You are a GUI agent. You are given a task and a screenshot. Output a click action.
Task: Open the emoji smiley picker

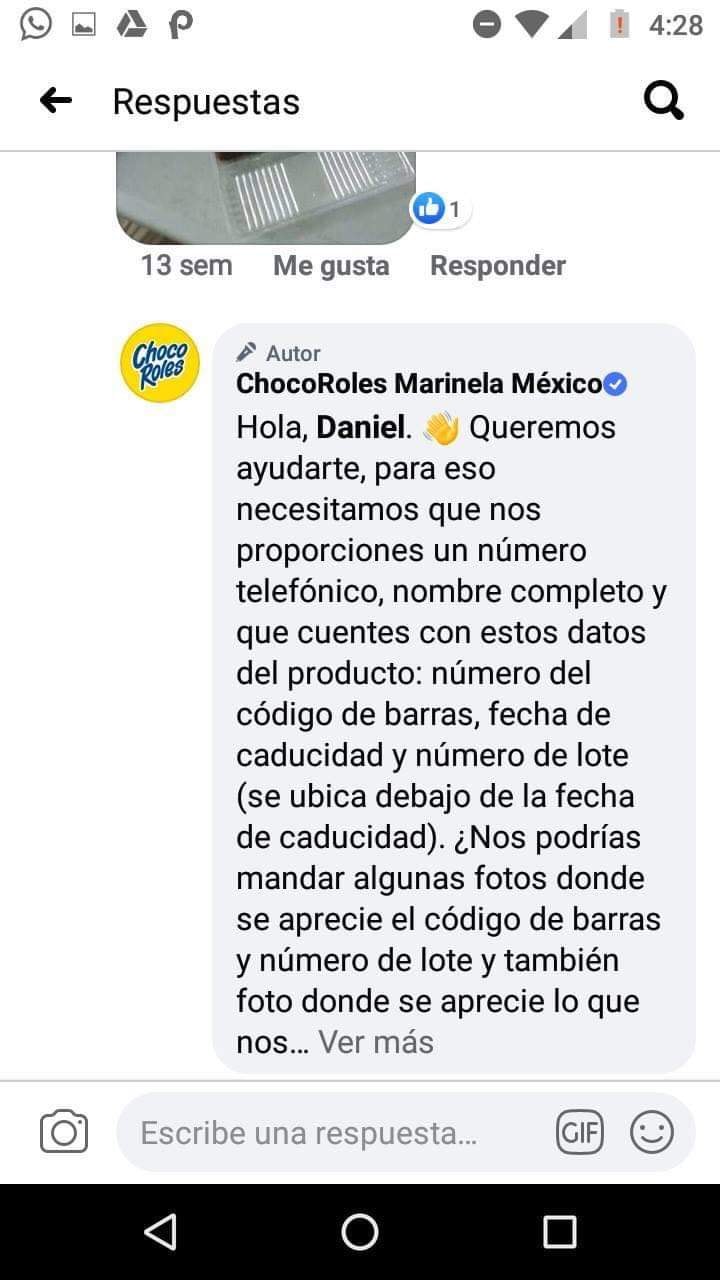651,1133
